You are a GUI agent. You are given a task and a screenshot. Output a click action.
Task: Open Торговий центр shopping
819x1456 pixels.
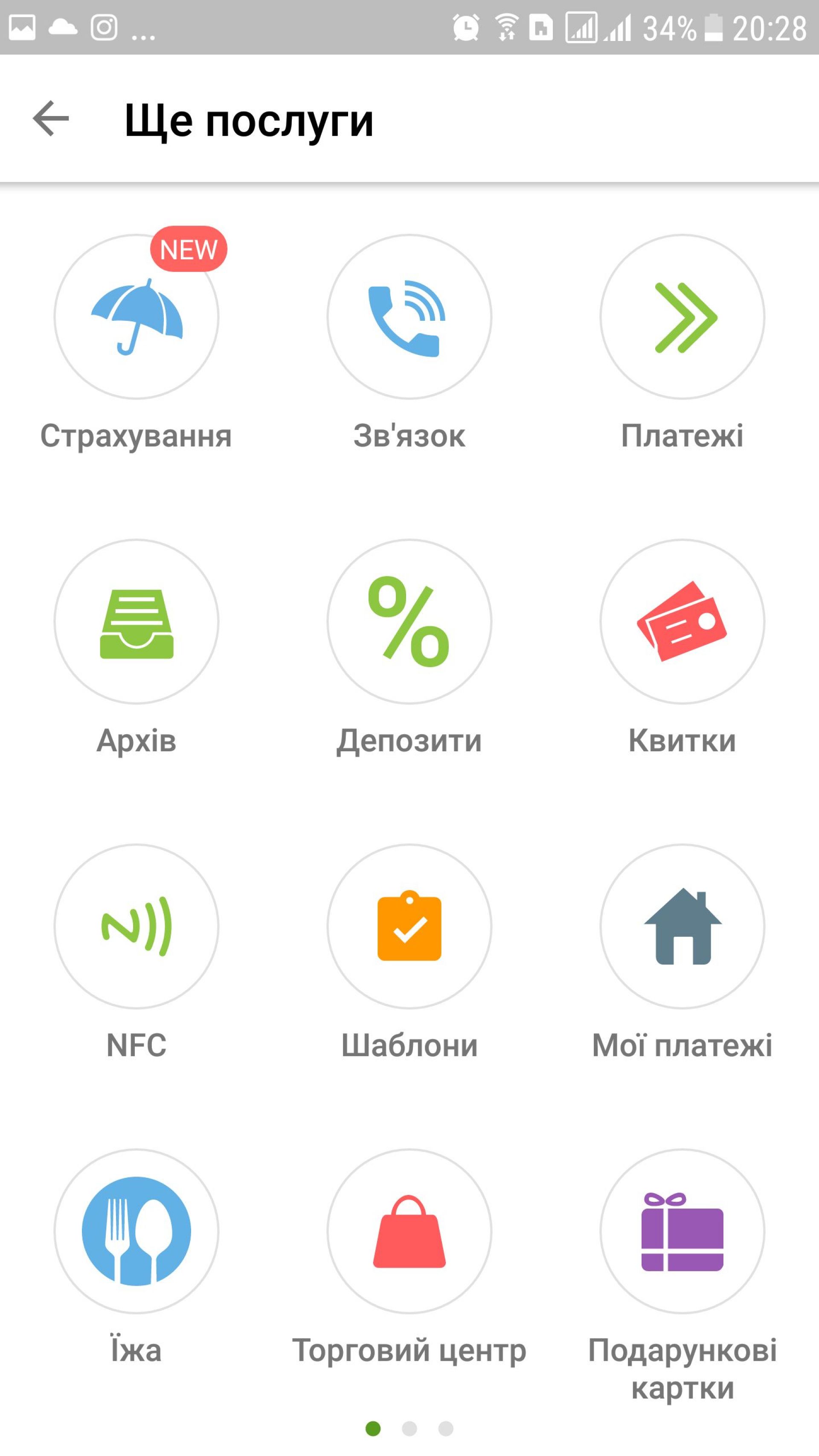pos(409,1231)
